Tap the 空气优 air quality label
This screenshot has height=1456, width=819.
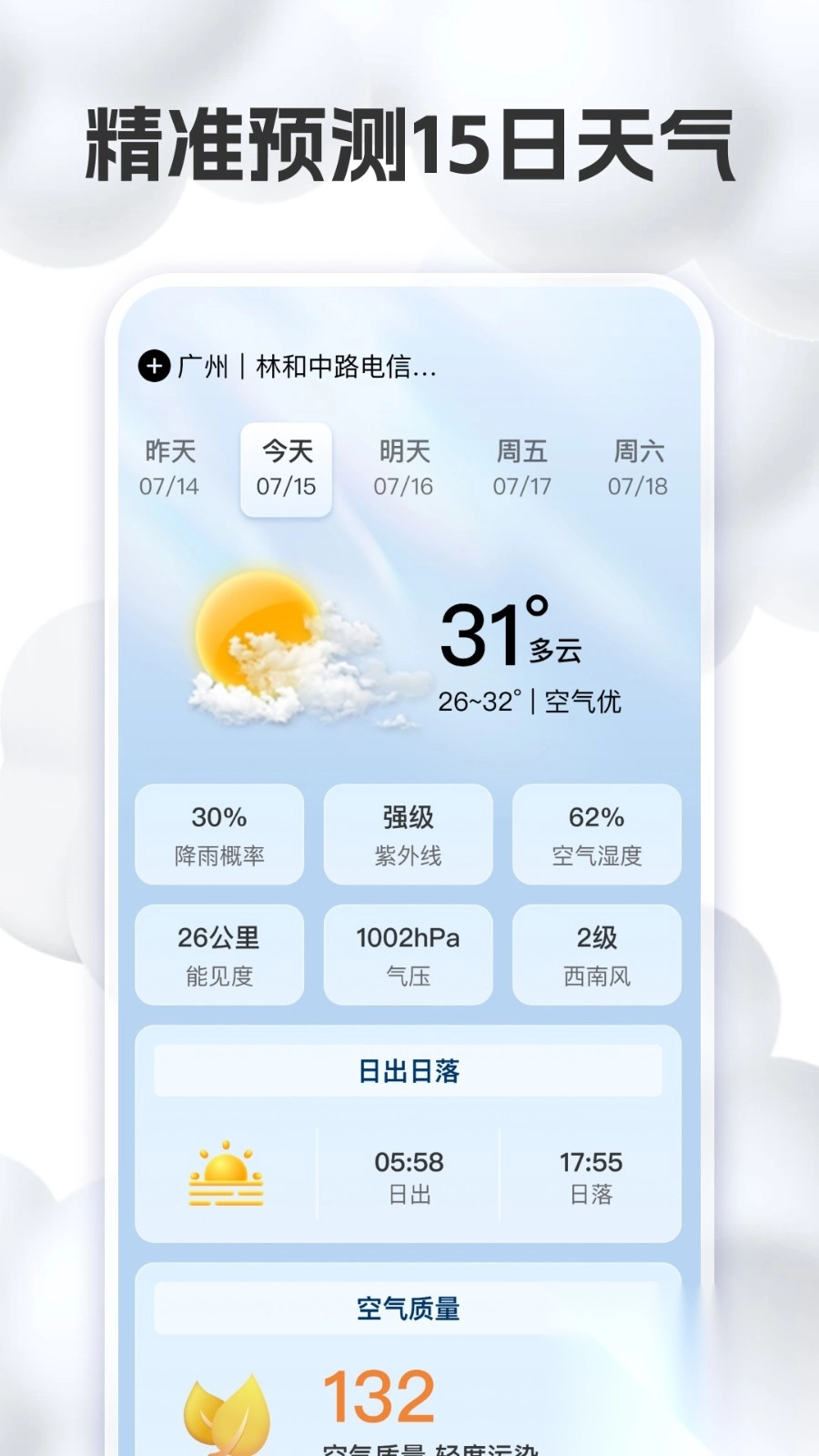(583, 701)
